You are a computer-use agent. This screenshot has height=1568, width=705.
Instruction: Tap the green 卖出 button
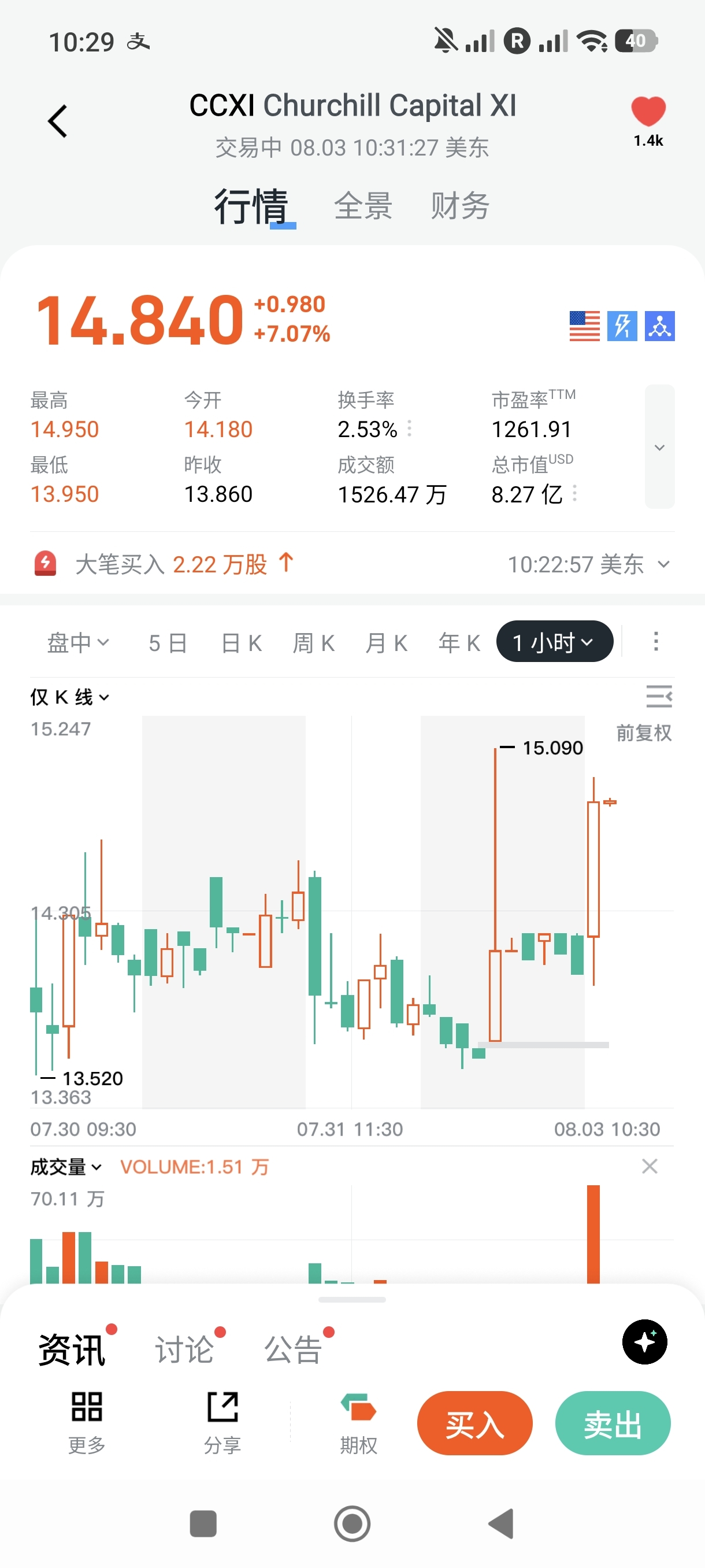[x=613, y=1423]
